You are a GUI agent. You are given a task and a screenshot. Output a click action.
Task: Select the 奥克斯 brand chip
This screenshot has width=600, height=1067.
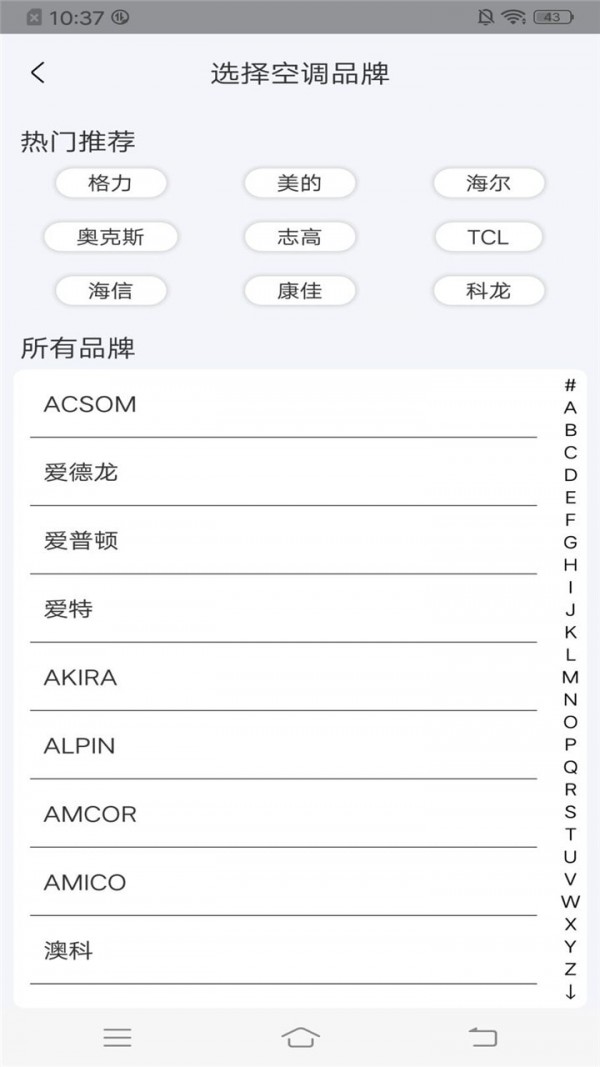pyautogui.click(x=110, y=238)
